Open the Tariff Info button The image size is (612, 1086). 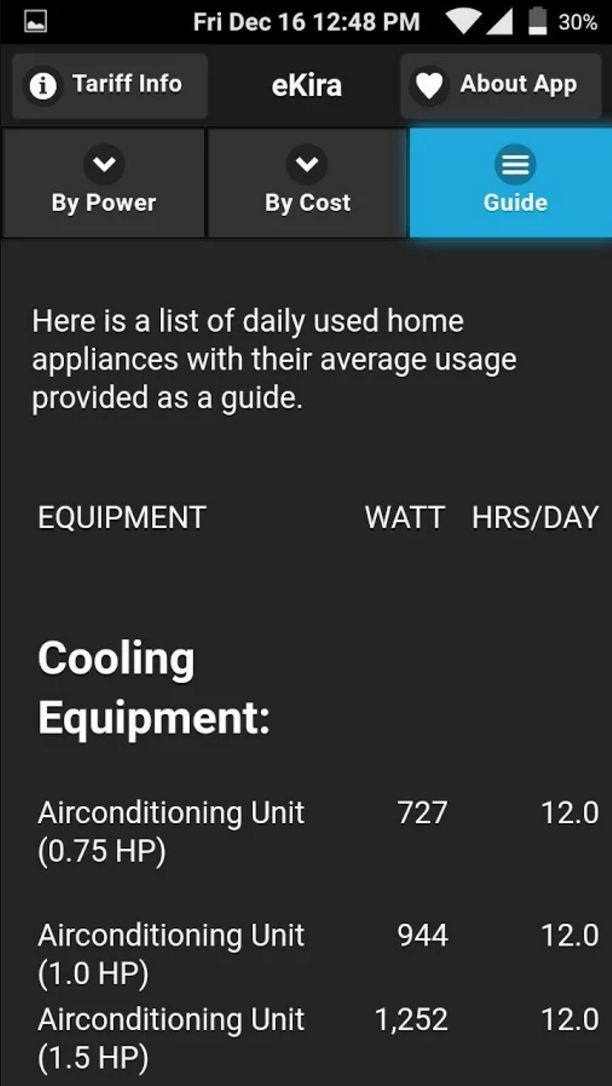click(110, 85)
